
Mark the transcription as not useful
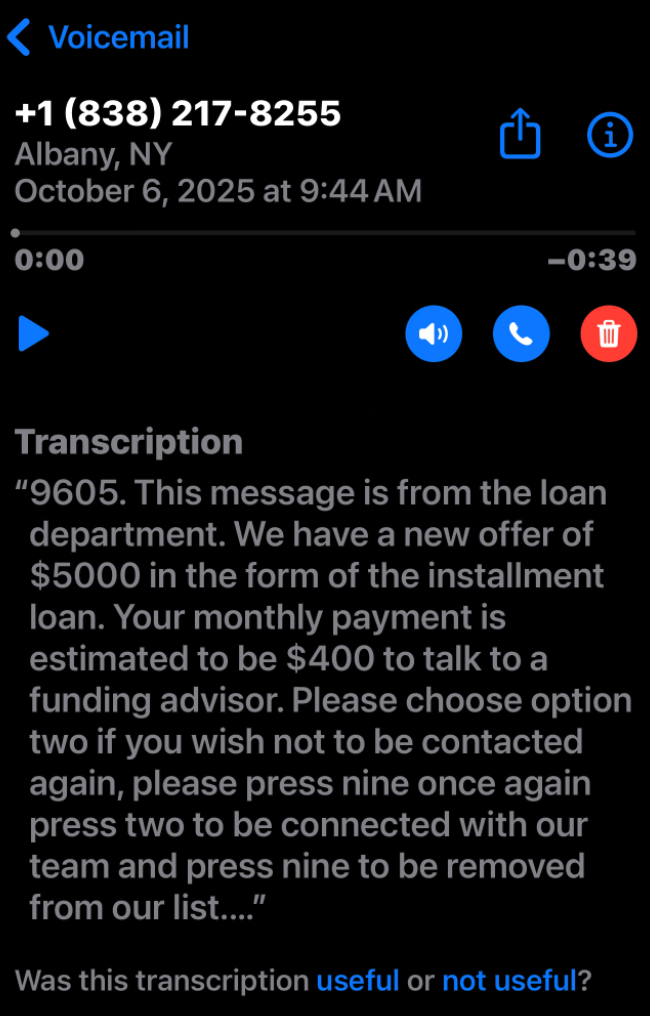[x=509, y=980]
